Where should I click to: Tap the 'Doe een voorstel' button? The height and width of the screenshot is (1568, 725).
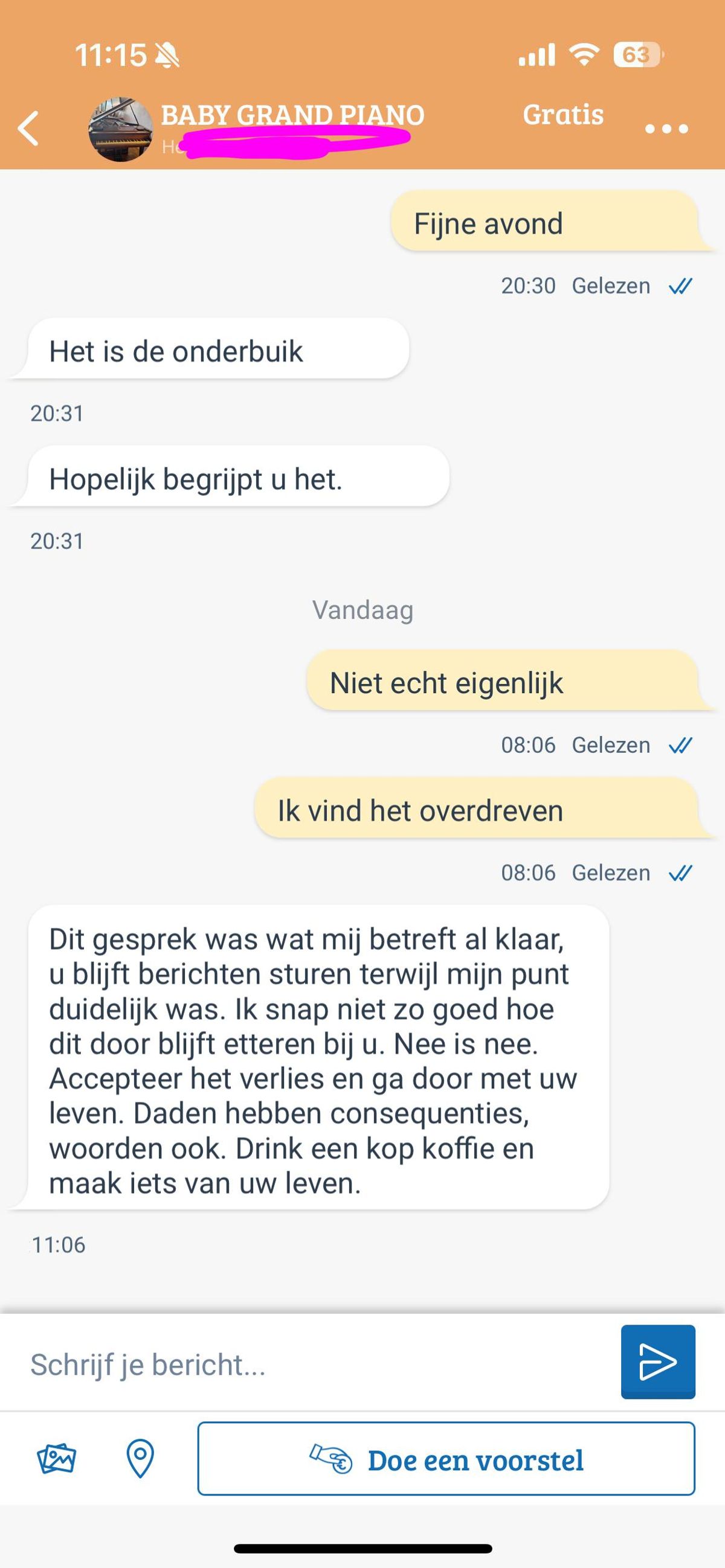tap(446, 1459)
